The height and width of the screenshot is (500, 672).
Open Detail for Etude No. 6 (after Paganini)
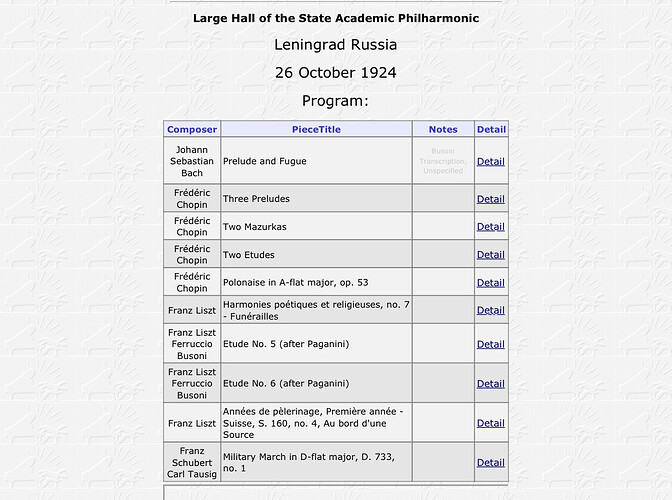(x=490, y=383)
